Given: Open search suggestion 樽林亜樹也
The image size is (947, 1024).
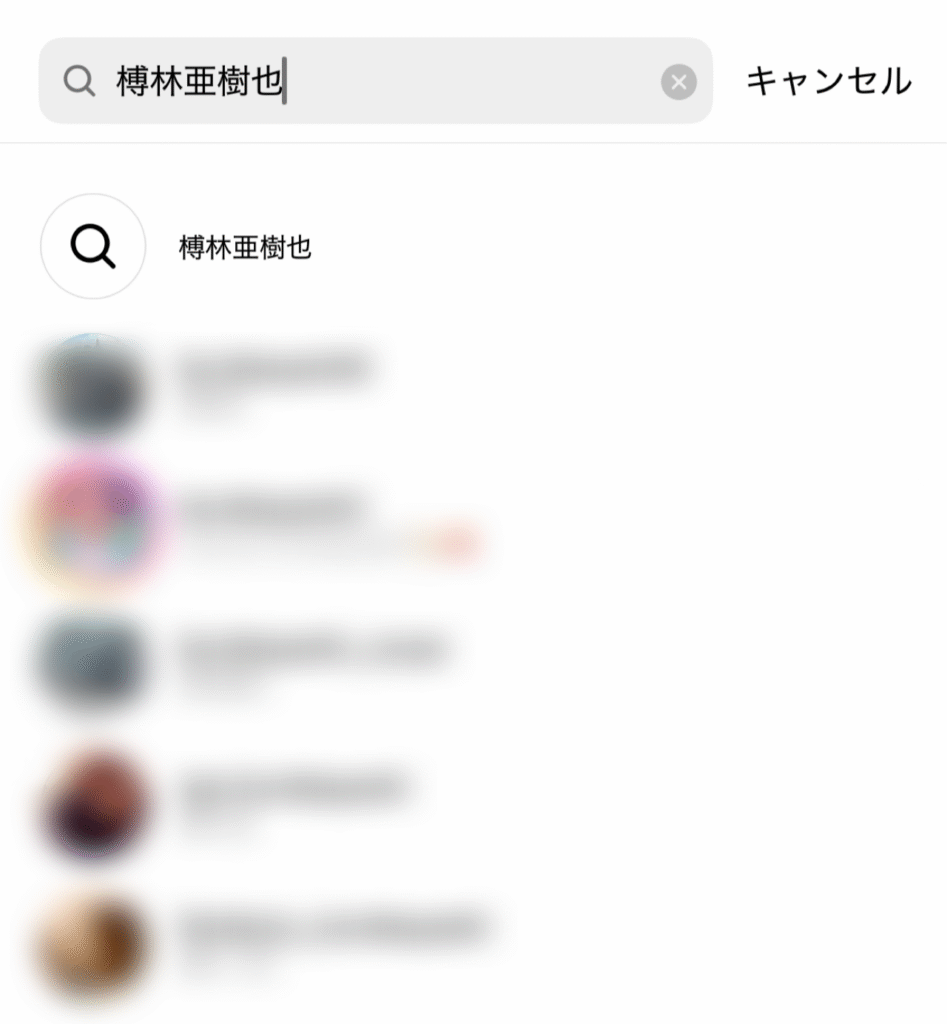Looking at the screenshot, I should (x=245, y=248).
